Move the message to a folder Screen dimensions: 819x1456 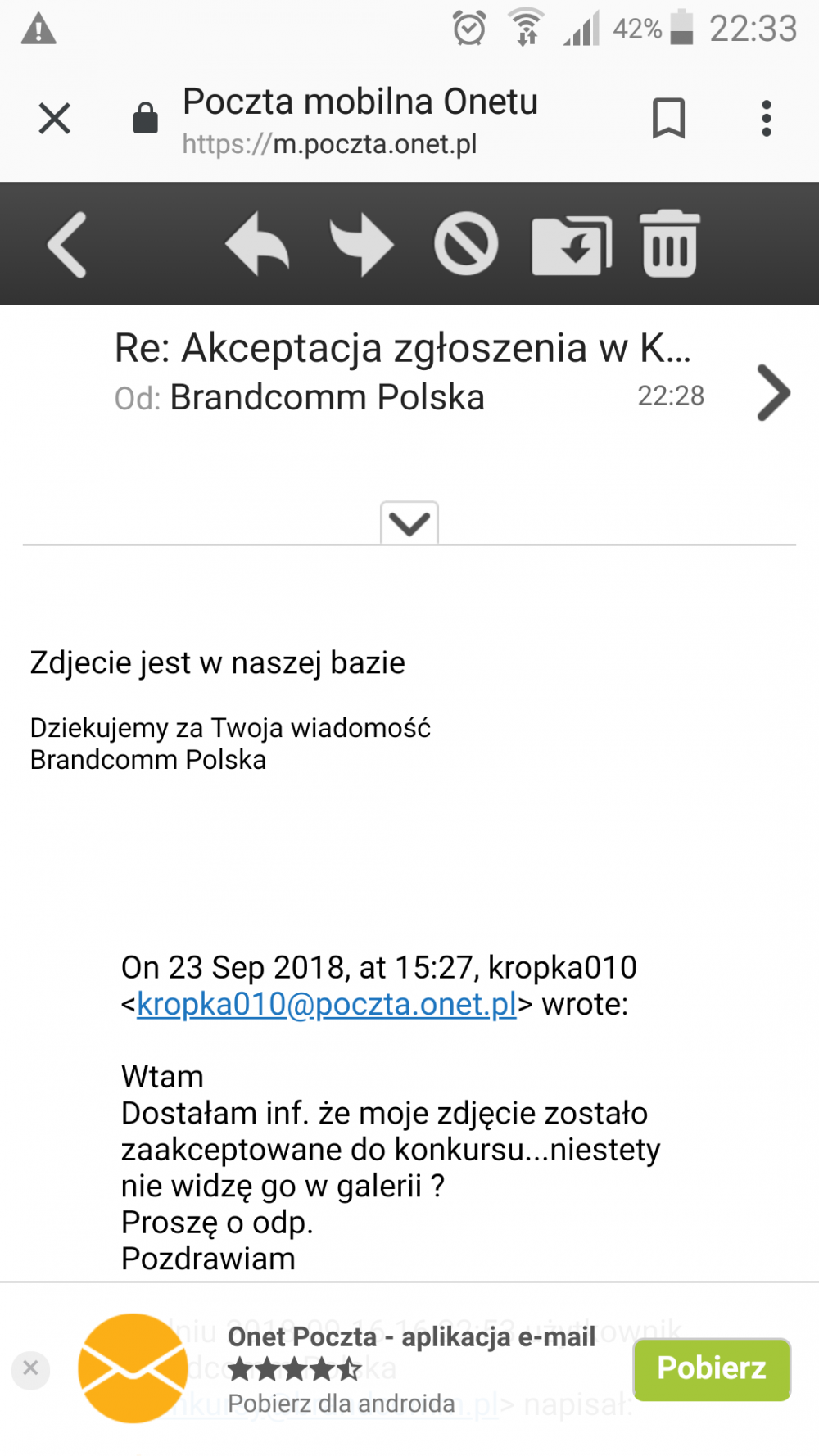coord(572,246)
